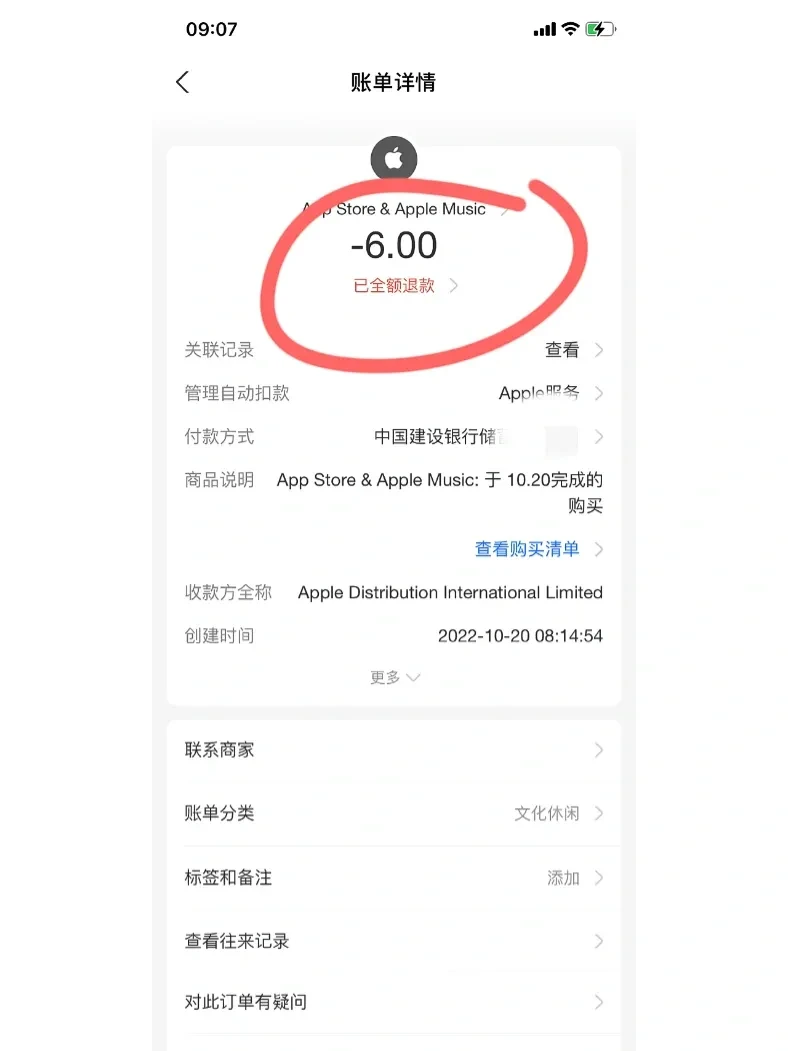This screenshot has width=788, height=1051.
Task: Tap the back arrow to return
Action: click(183, 81)
